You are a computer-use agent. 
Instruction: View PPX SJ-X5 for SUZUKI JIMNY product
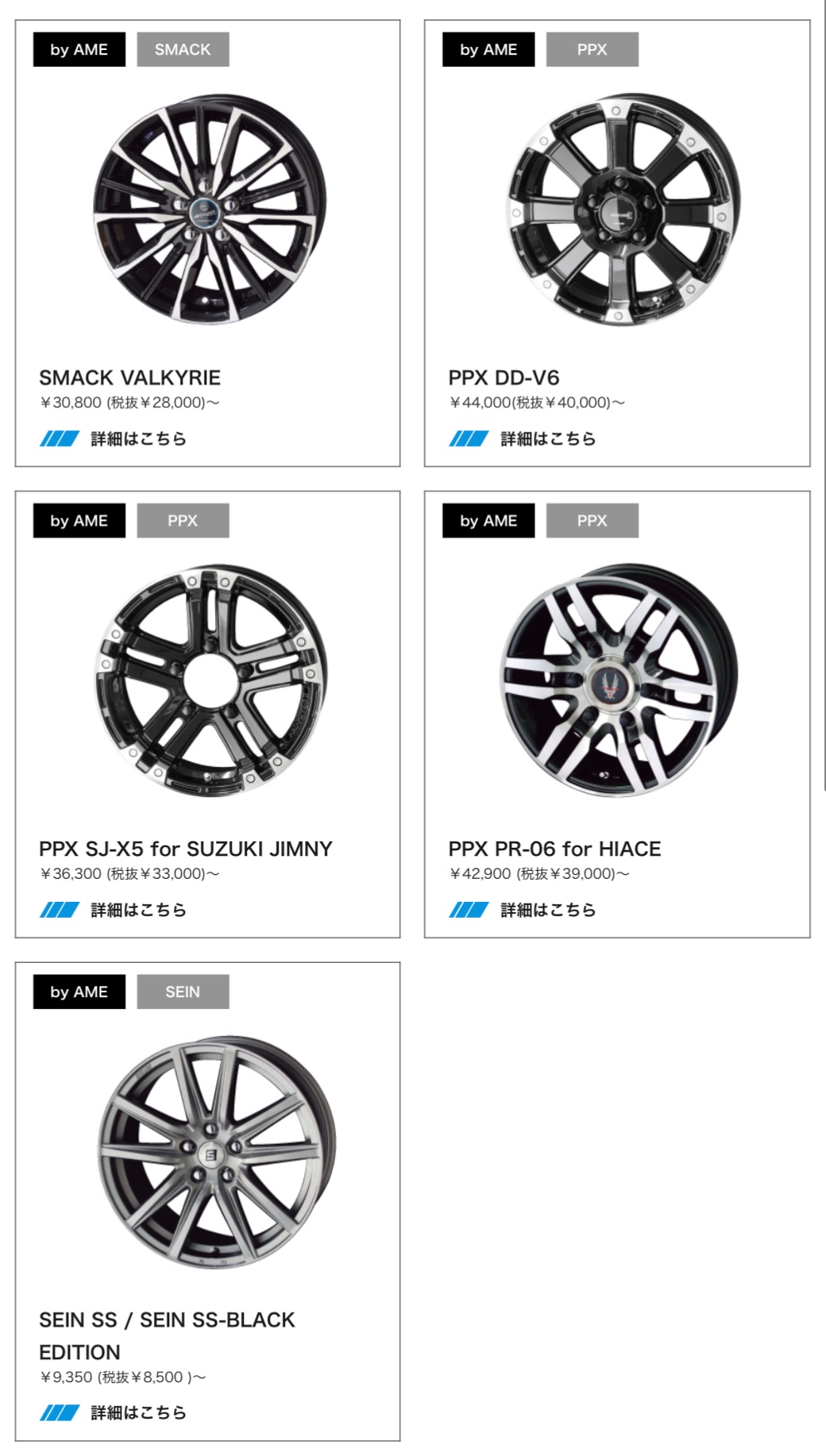[207, 715]
